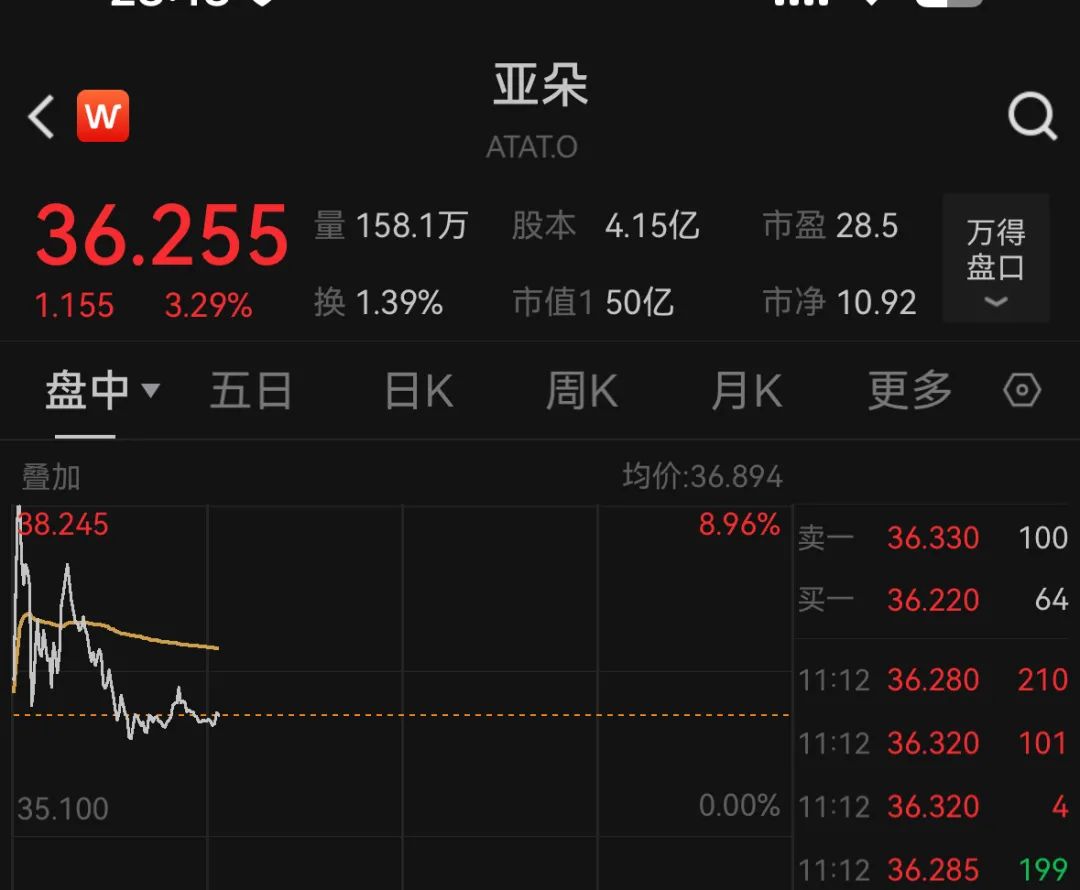1080x890 pixels.
Task: Show the 月K chart
Action: (746, 391)
